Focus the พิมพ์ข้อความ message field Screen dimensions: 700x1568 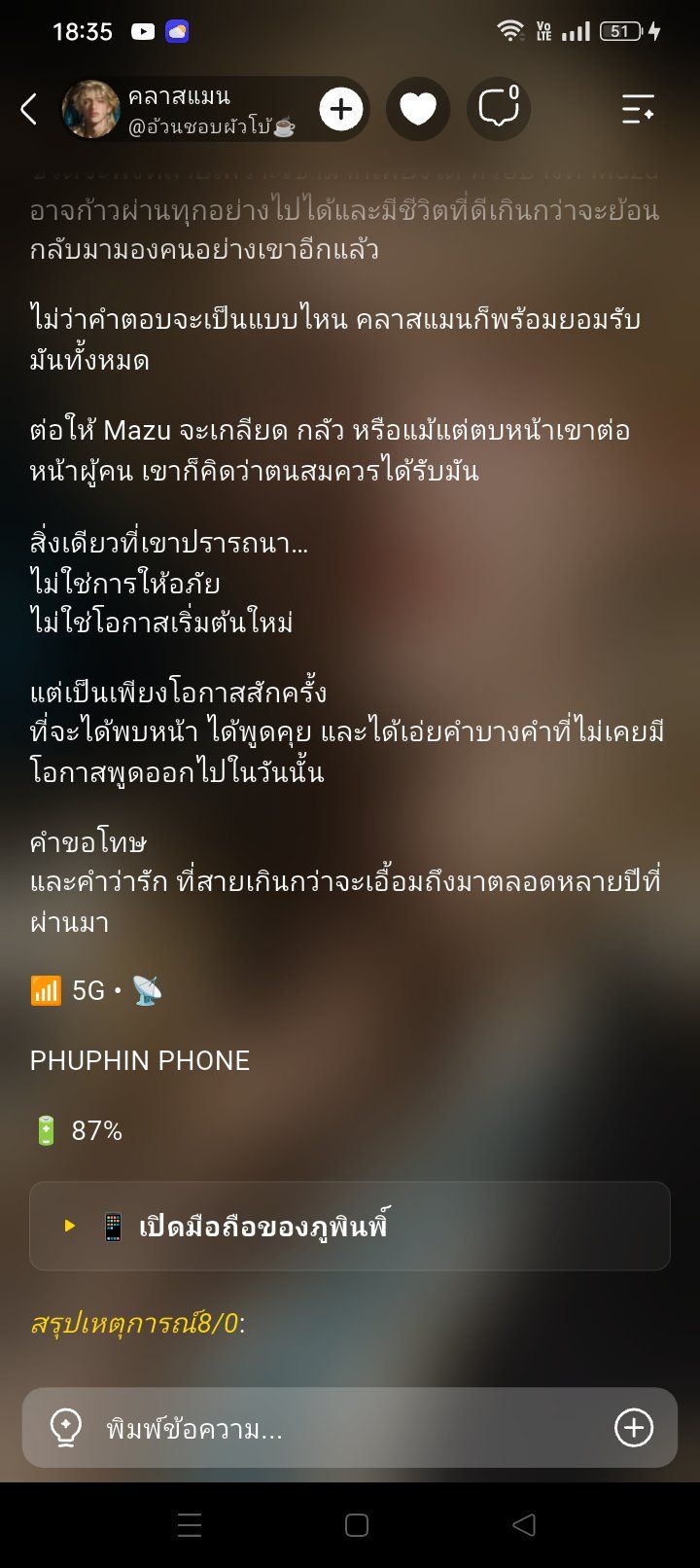click(350, 1429)
